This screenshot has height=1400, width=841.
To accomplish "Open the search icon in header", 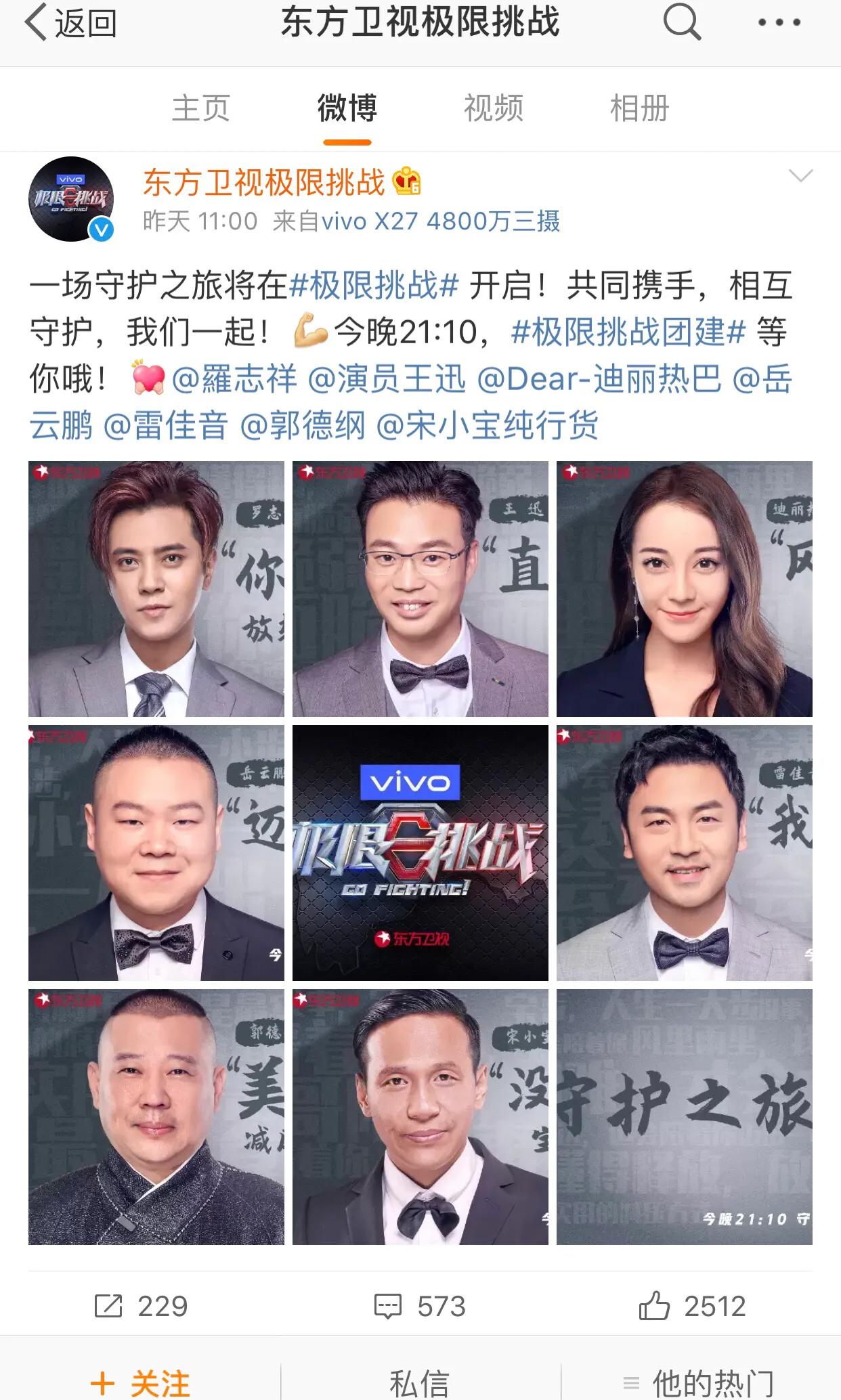I will [681, 22].
